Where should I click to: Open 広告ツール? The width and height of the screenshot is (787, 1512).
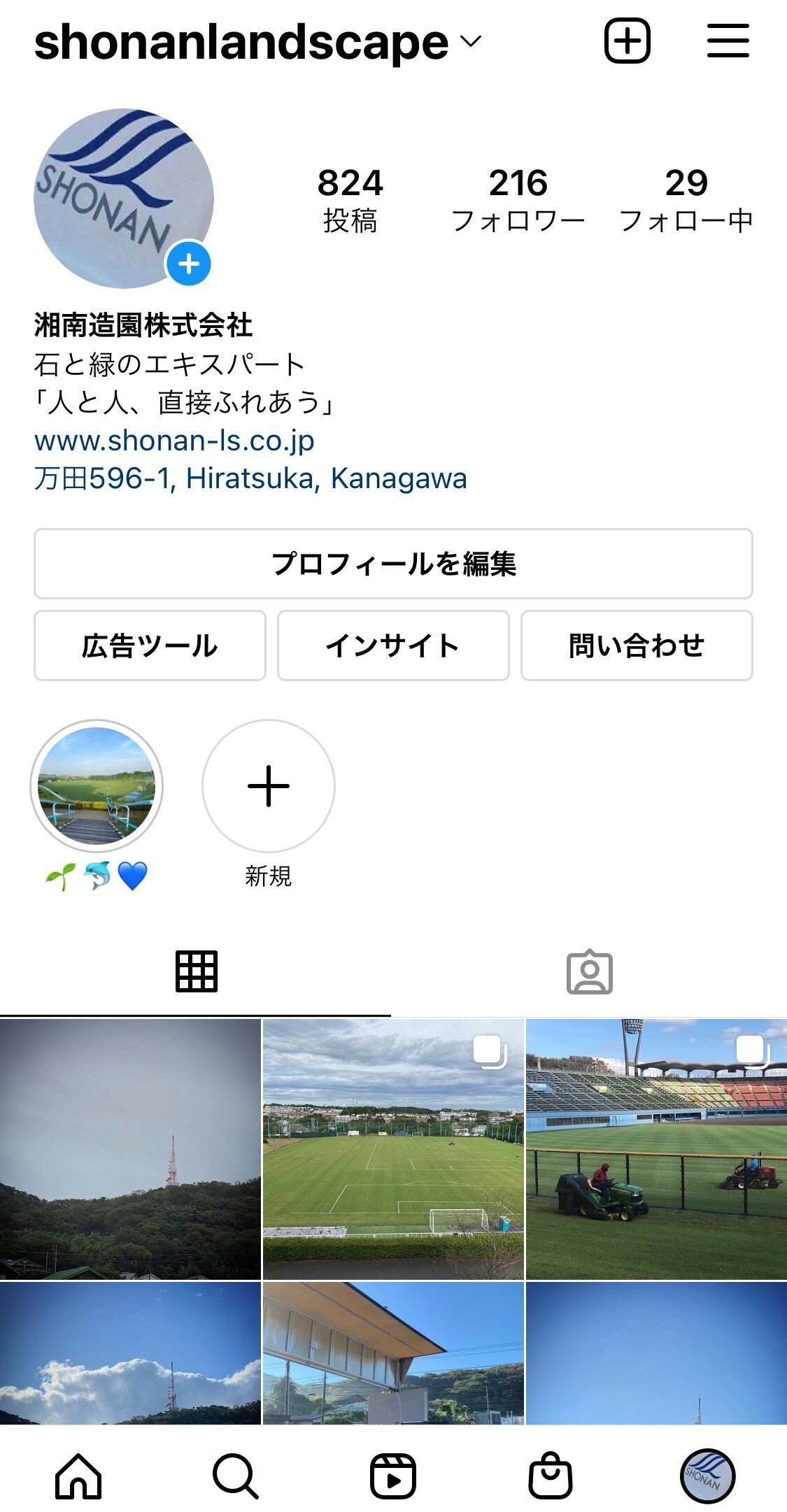pos(150,646)
